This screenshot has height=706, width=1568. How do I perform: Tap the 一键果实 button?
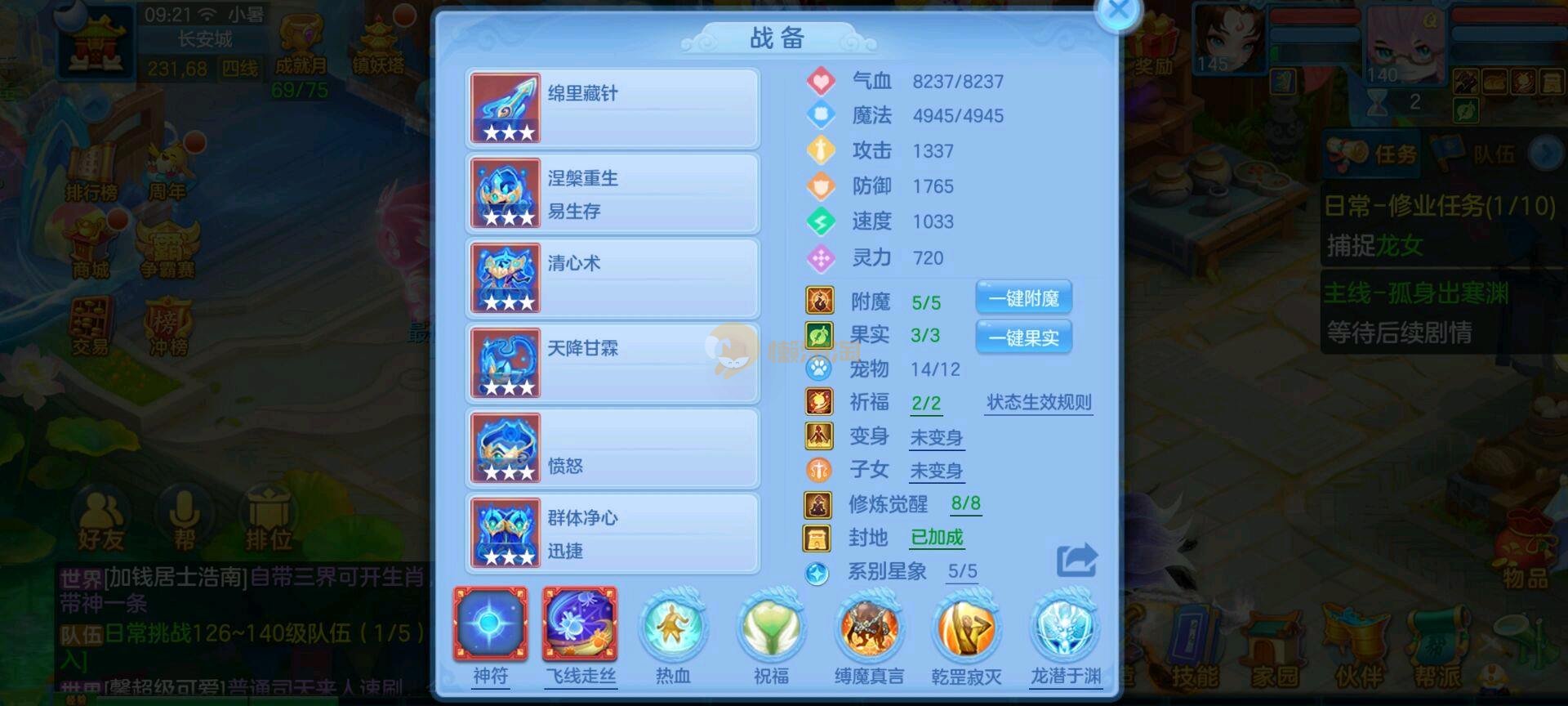coord(1023,337)
